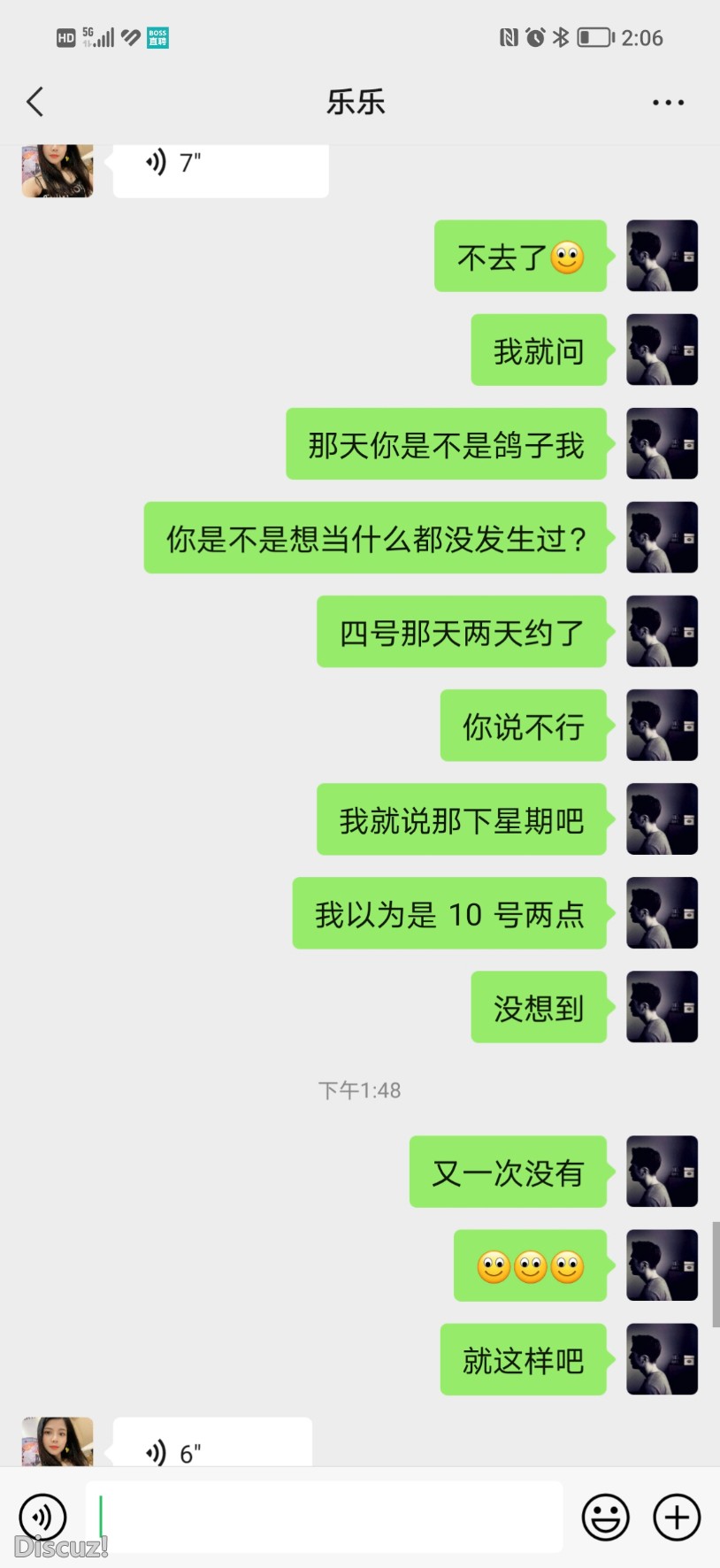View 乐乐's avatar profile by 7" message
This screenshot has height=1568, width=720.
57,170
